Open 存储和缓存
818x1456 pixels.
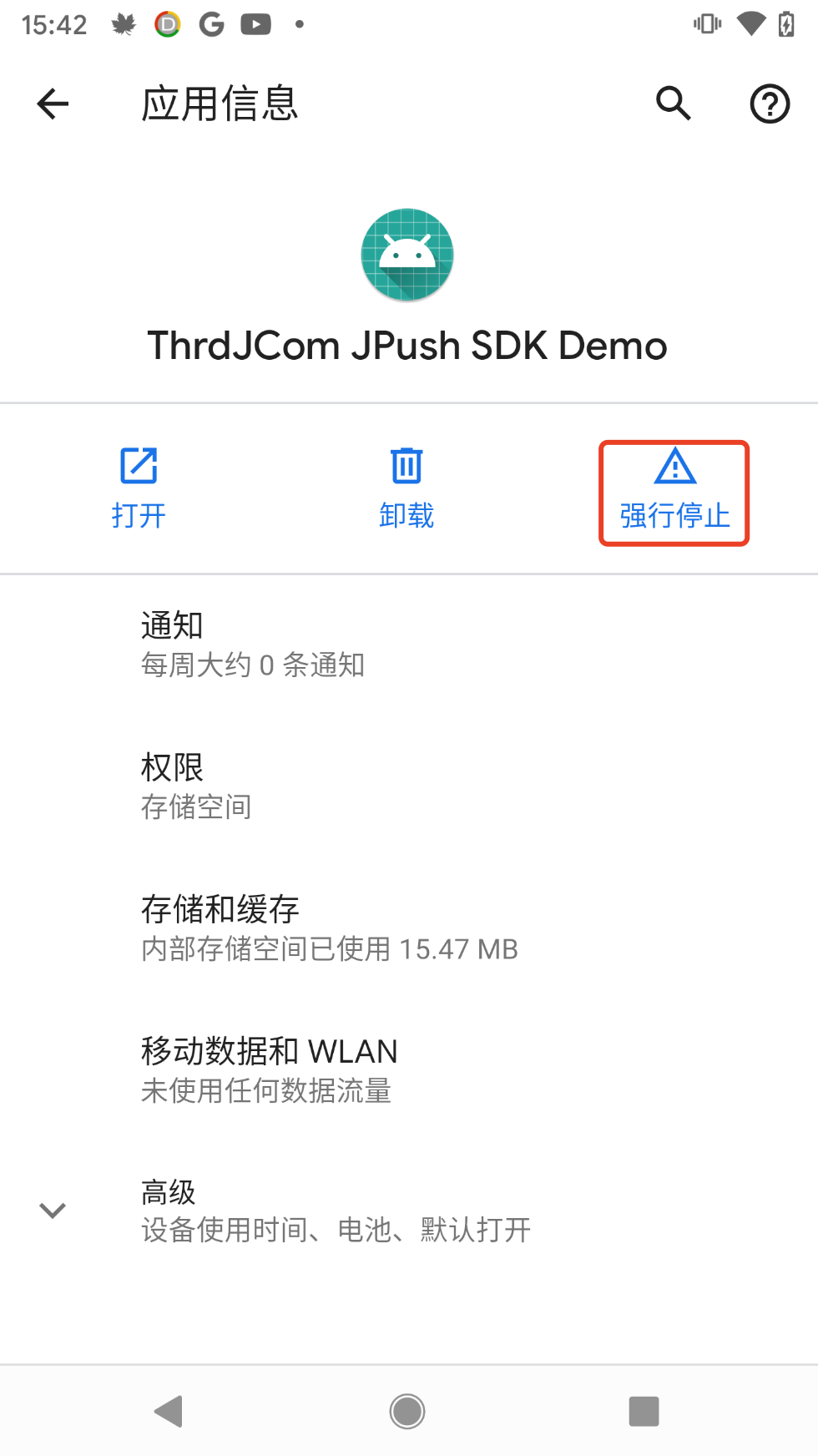coord(409,928)
